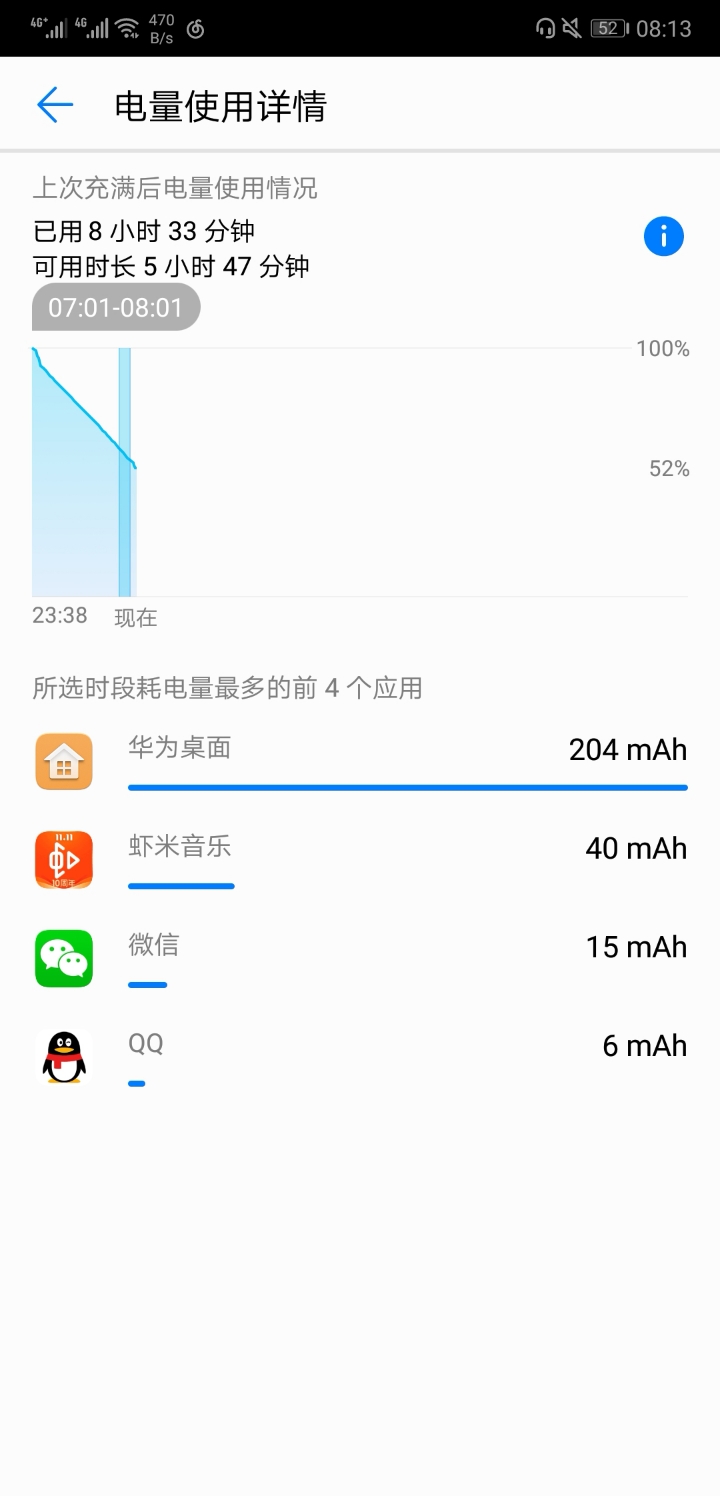View 虾米音乐 power consumption entry
The width and height of the screenshot is (720, 1496).
click(x=360, y=860)
